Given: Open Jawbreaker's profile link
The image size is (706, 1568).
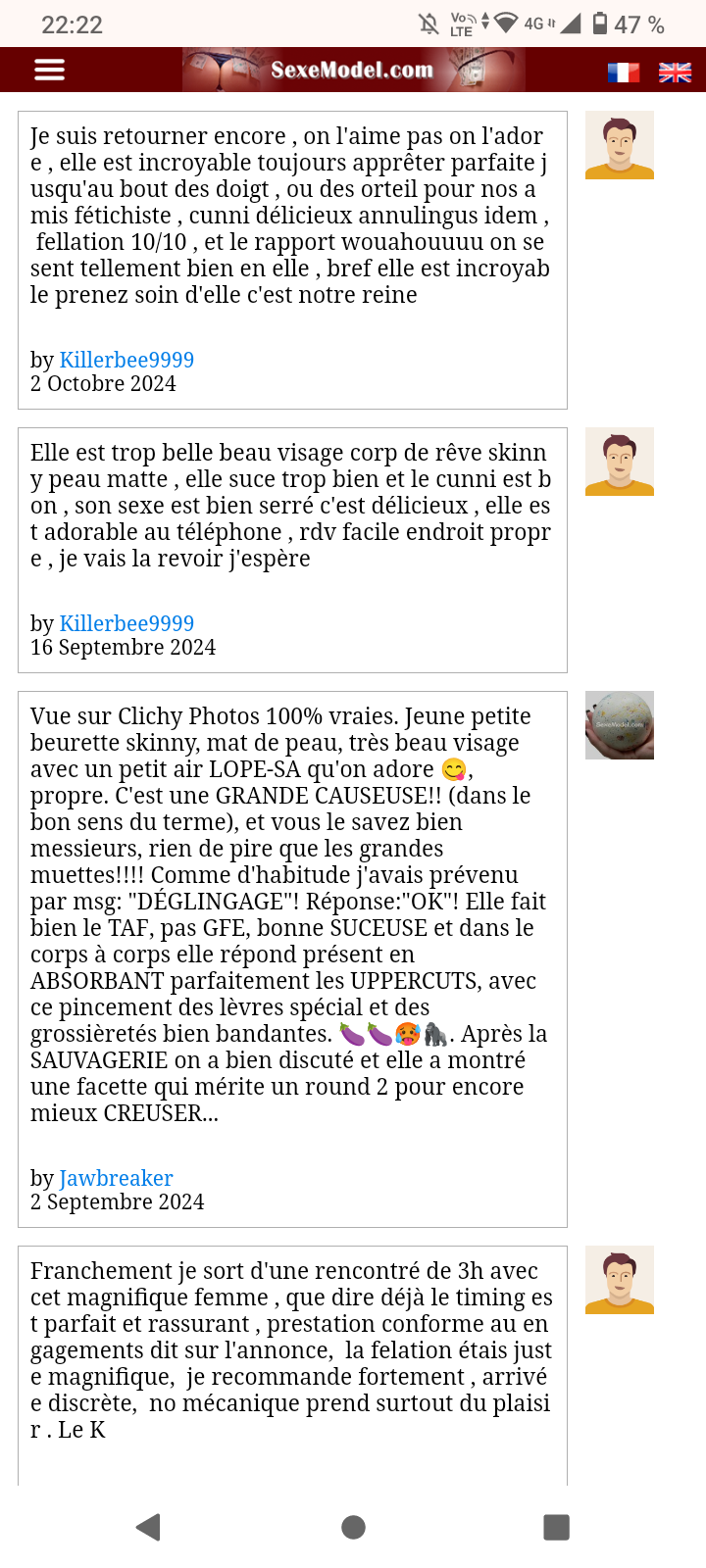Looking at the screenshot, I should tap(116, 1178).
